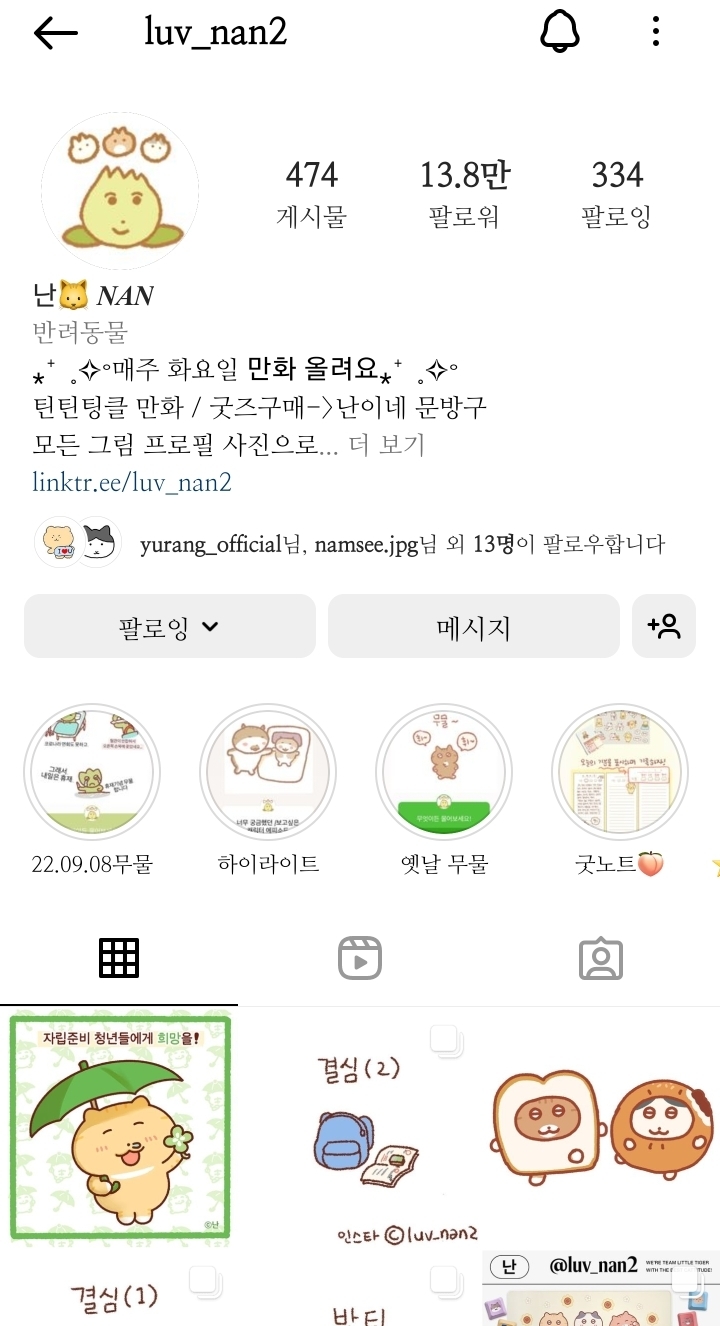Open the three-dot options menu
This screenshot has height=1326, width=720.
pos(655,31)
